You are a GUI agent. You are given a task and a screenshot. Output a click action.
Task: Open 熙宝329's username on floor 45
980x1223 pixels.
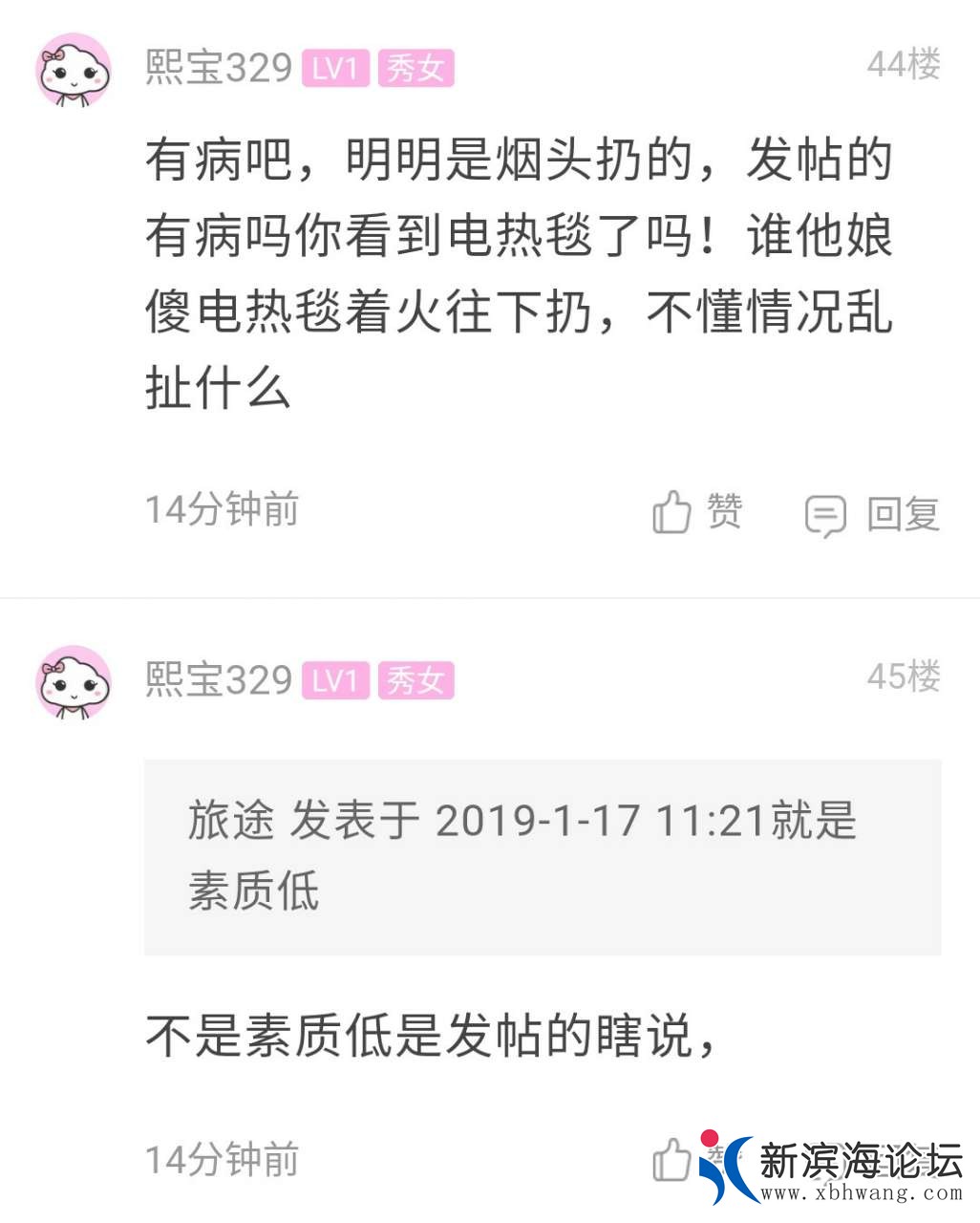pos(219,680)
